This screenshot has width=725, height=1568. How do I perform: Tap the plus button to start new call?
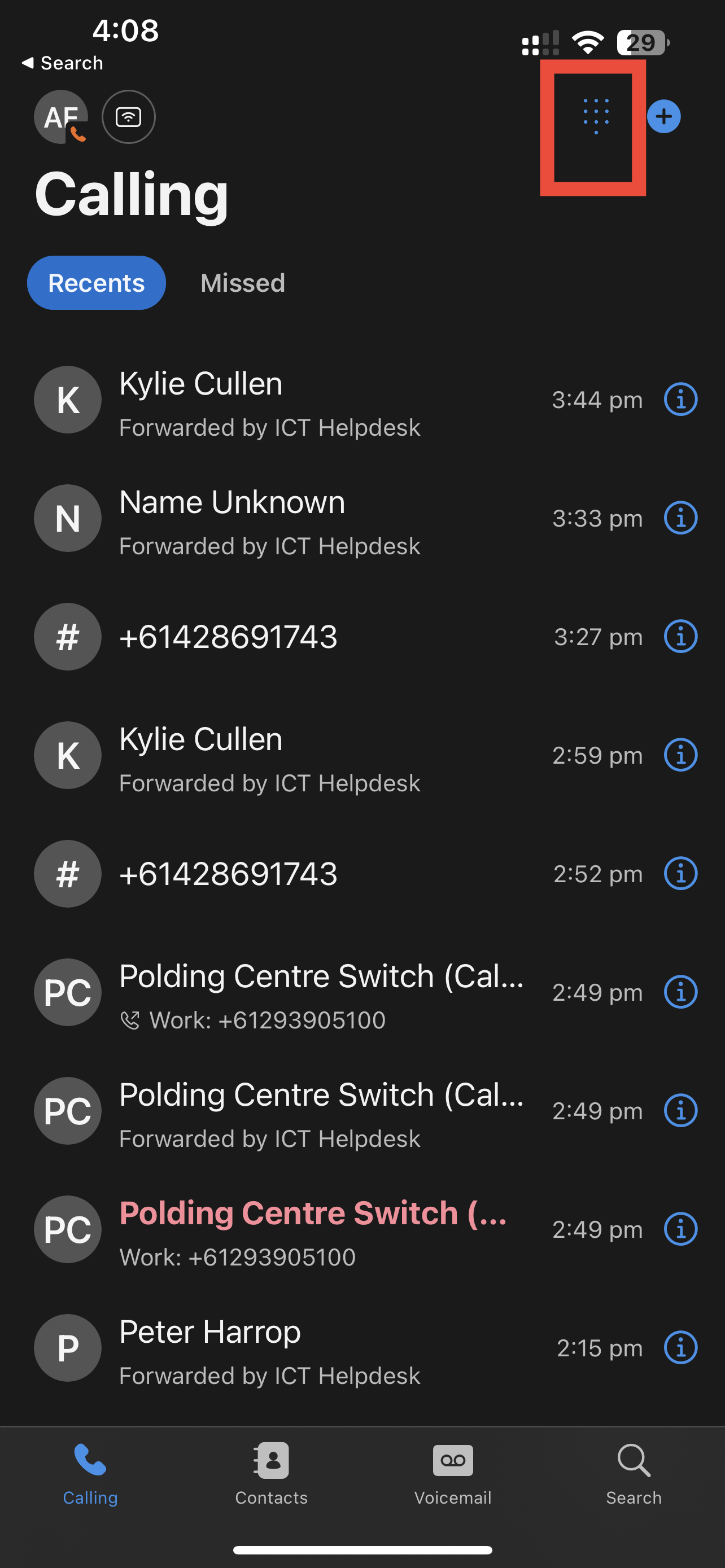coord(663,117)
